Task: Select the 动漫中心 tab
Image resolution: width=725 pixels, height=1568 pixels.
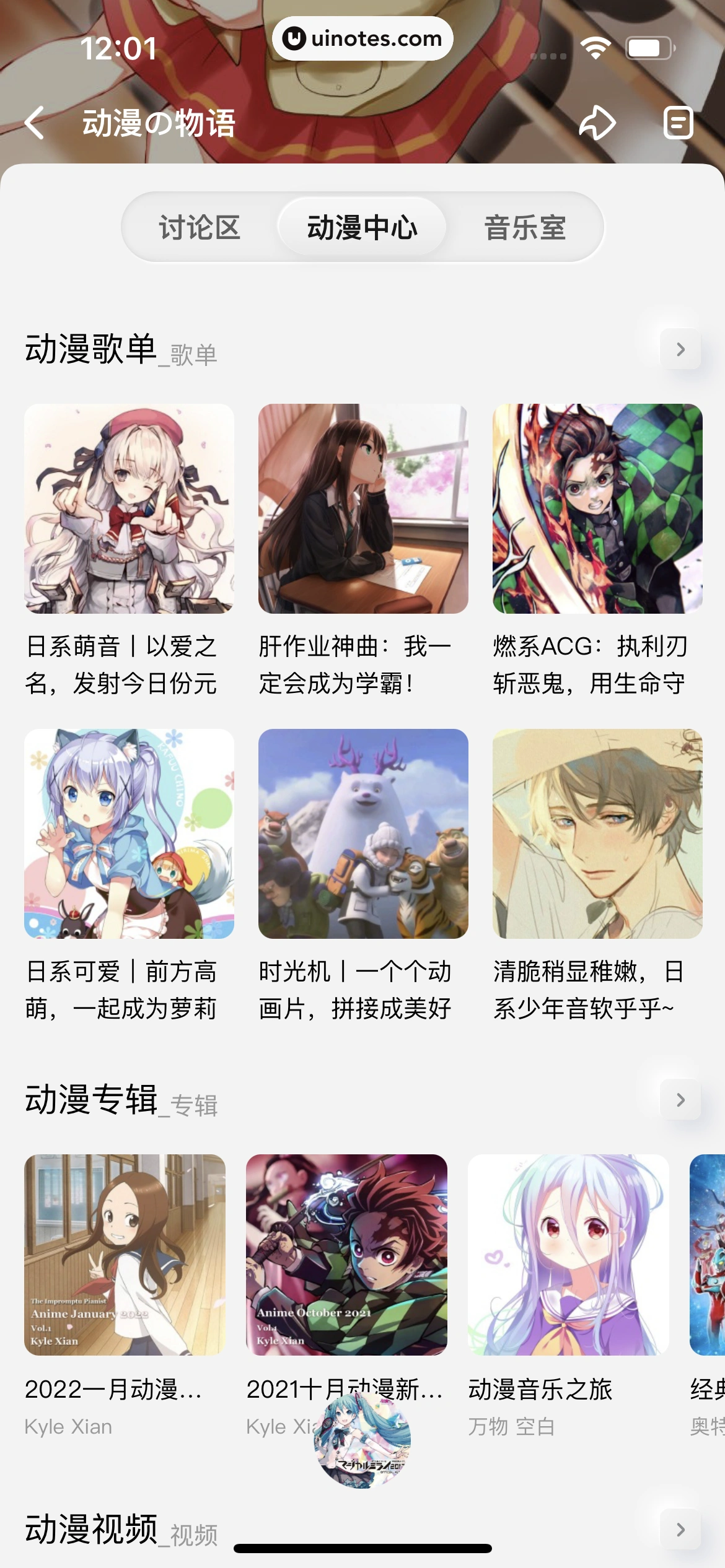Action: pyautogui.click(x=362, y=227)
